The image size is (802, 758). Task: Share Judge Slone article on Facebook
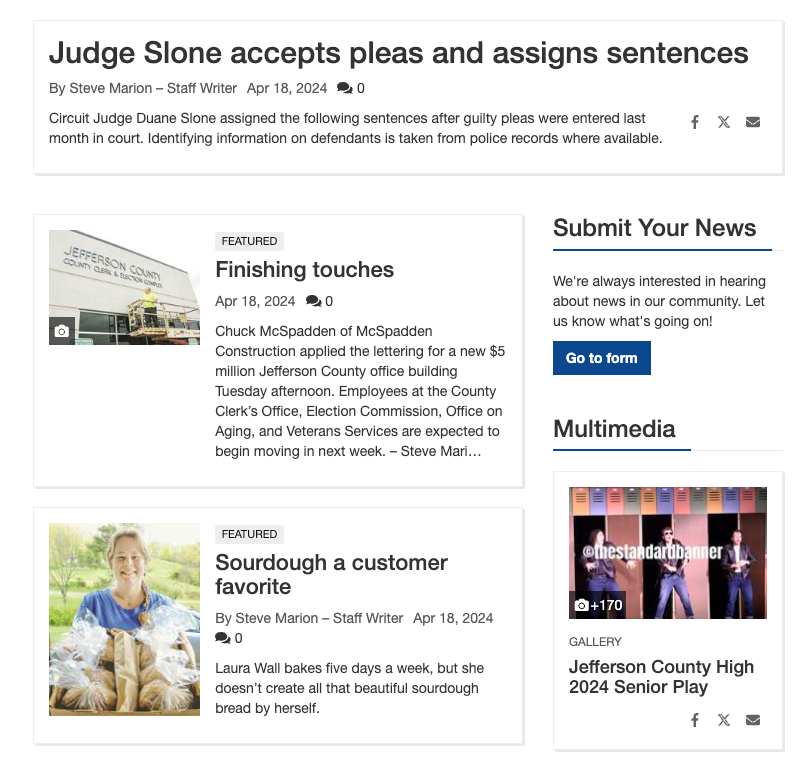[x=695, y=122]
